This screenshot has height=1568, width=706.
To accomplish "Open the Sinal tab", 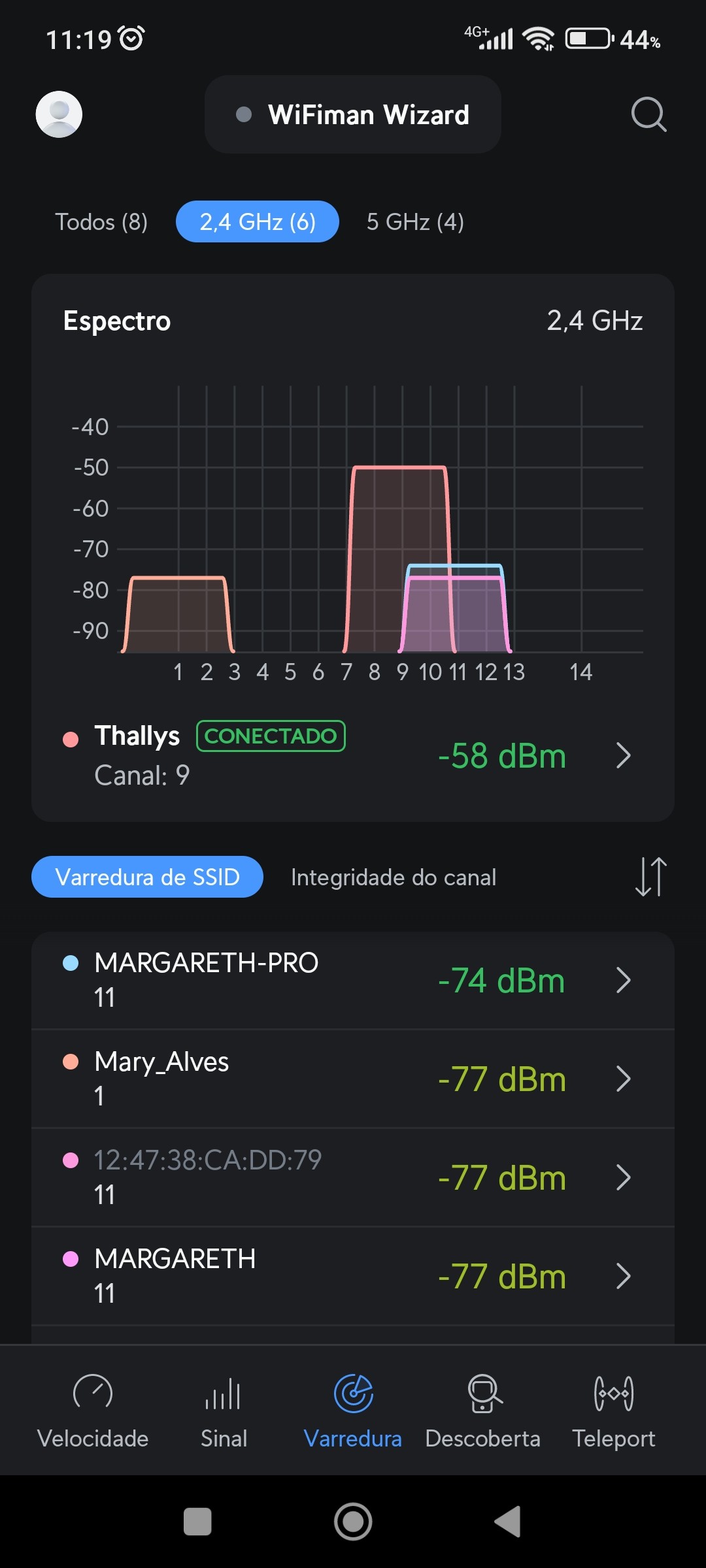I will (224, 1411).
